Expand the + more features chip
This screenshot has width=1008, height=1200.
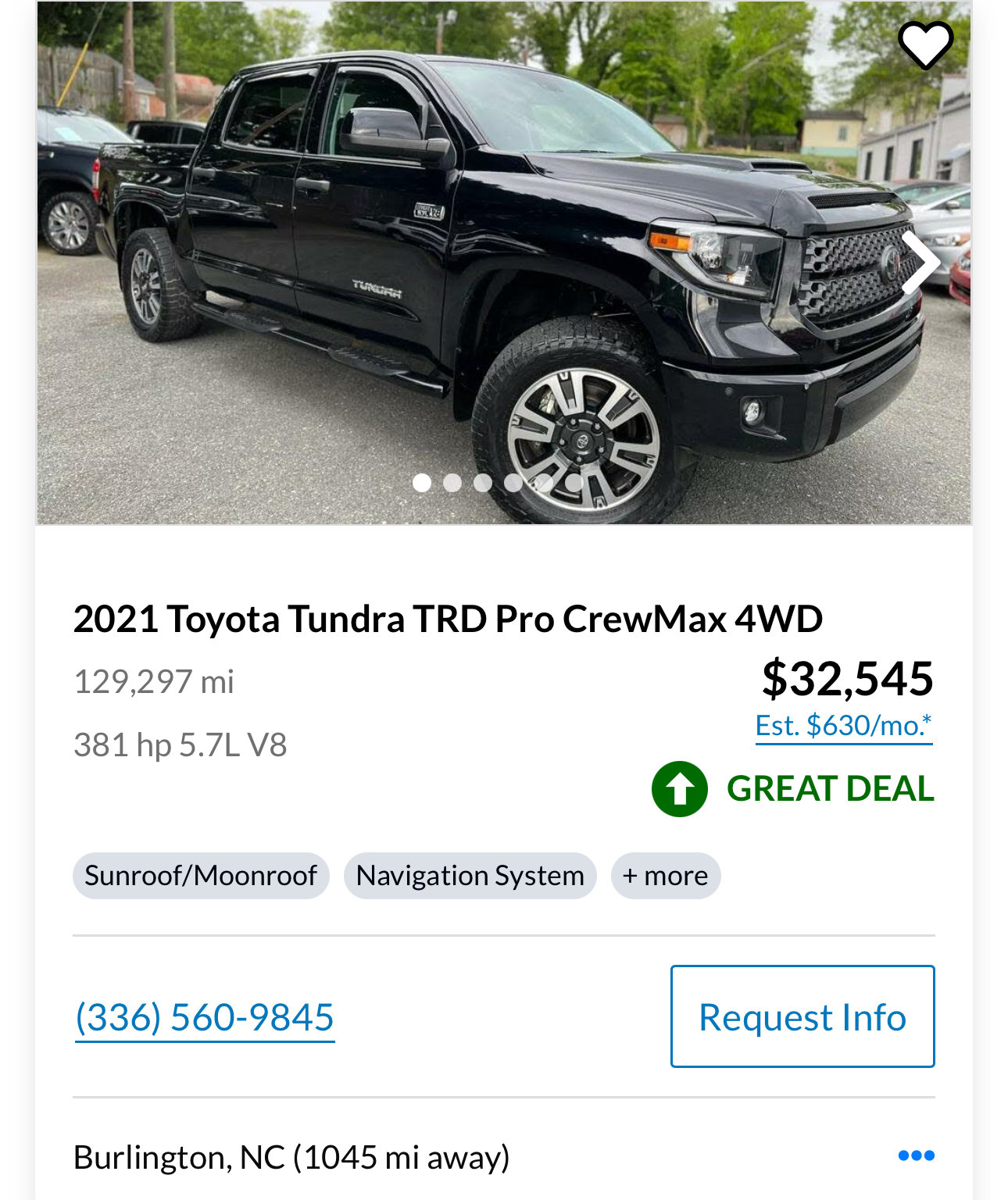665,876
